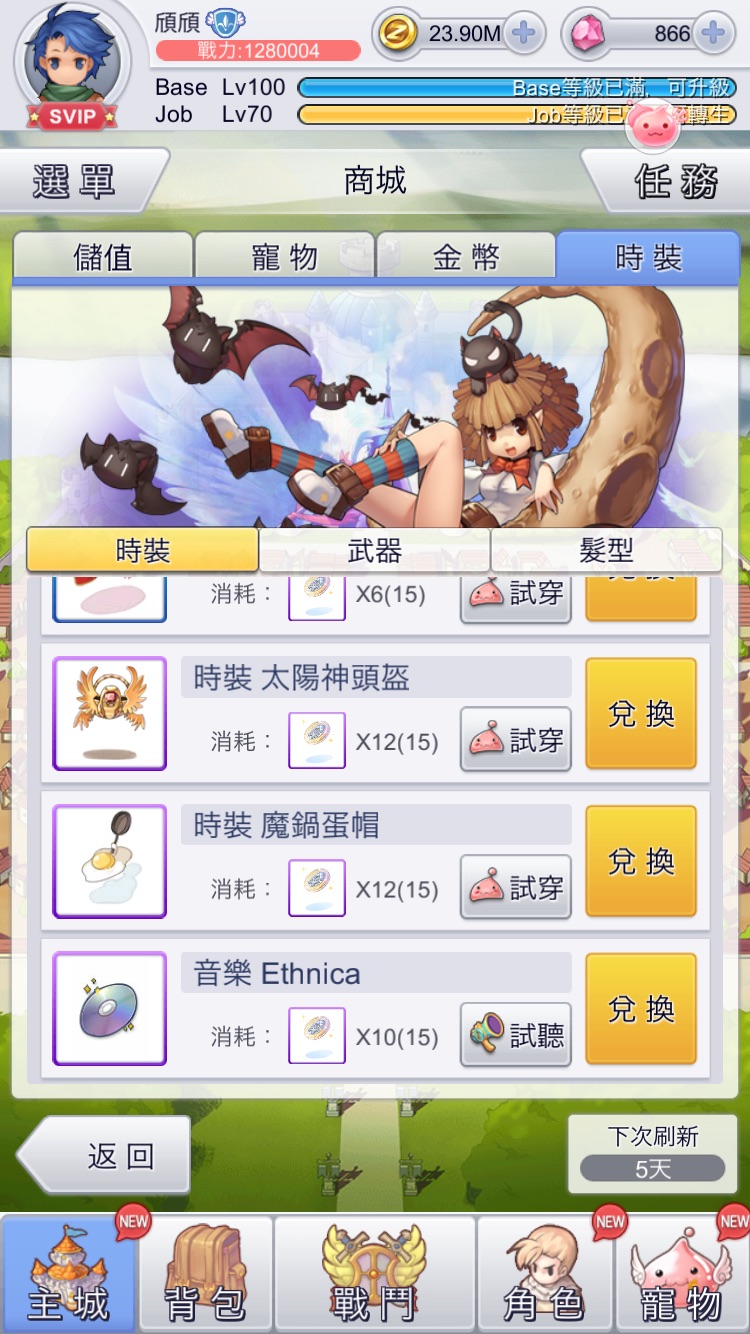Switch to the 寵物 shop tab
This screenshot has width=750, height=1334.
[x=285, y=257]
